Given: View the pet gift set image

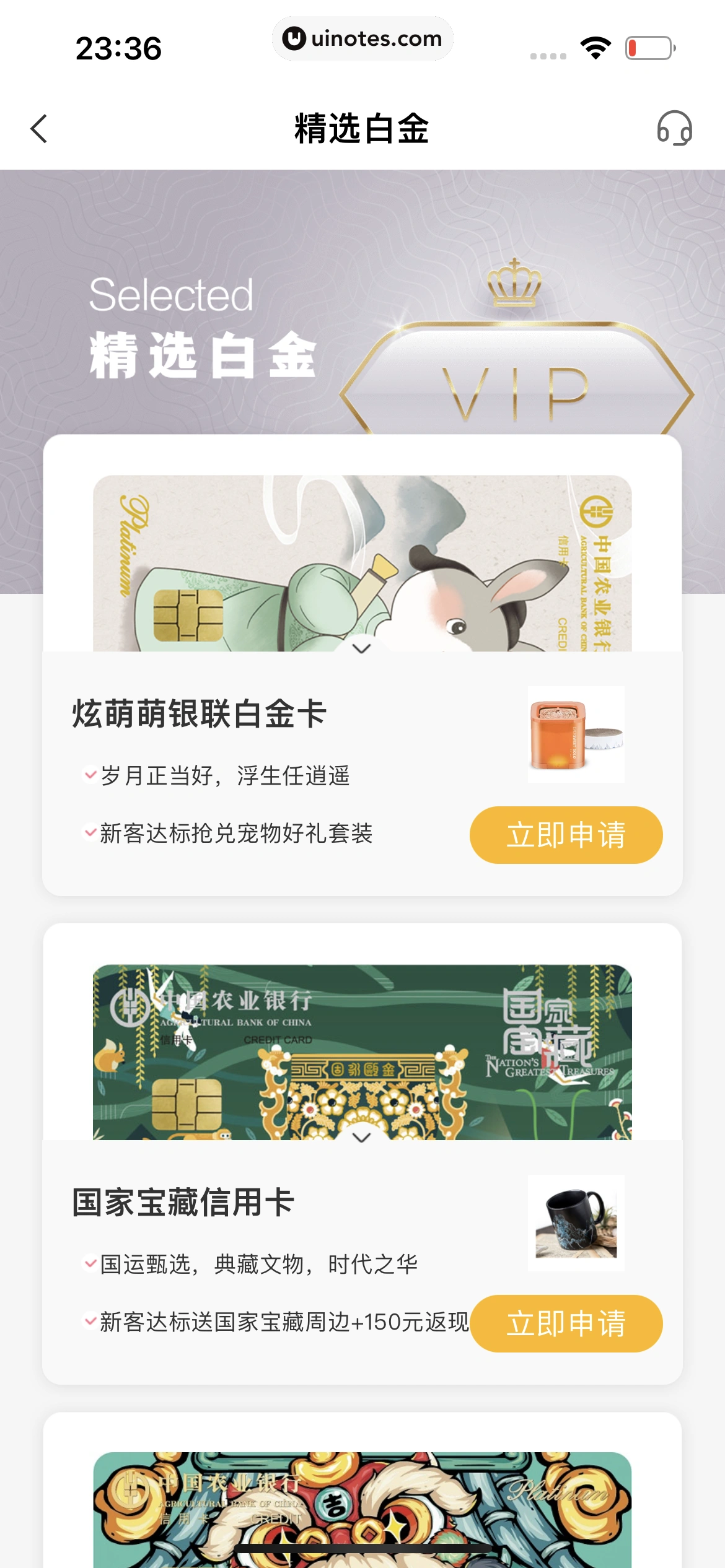Looking at the screenshot, I should click(x=576, y=734).
